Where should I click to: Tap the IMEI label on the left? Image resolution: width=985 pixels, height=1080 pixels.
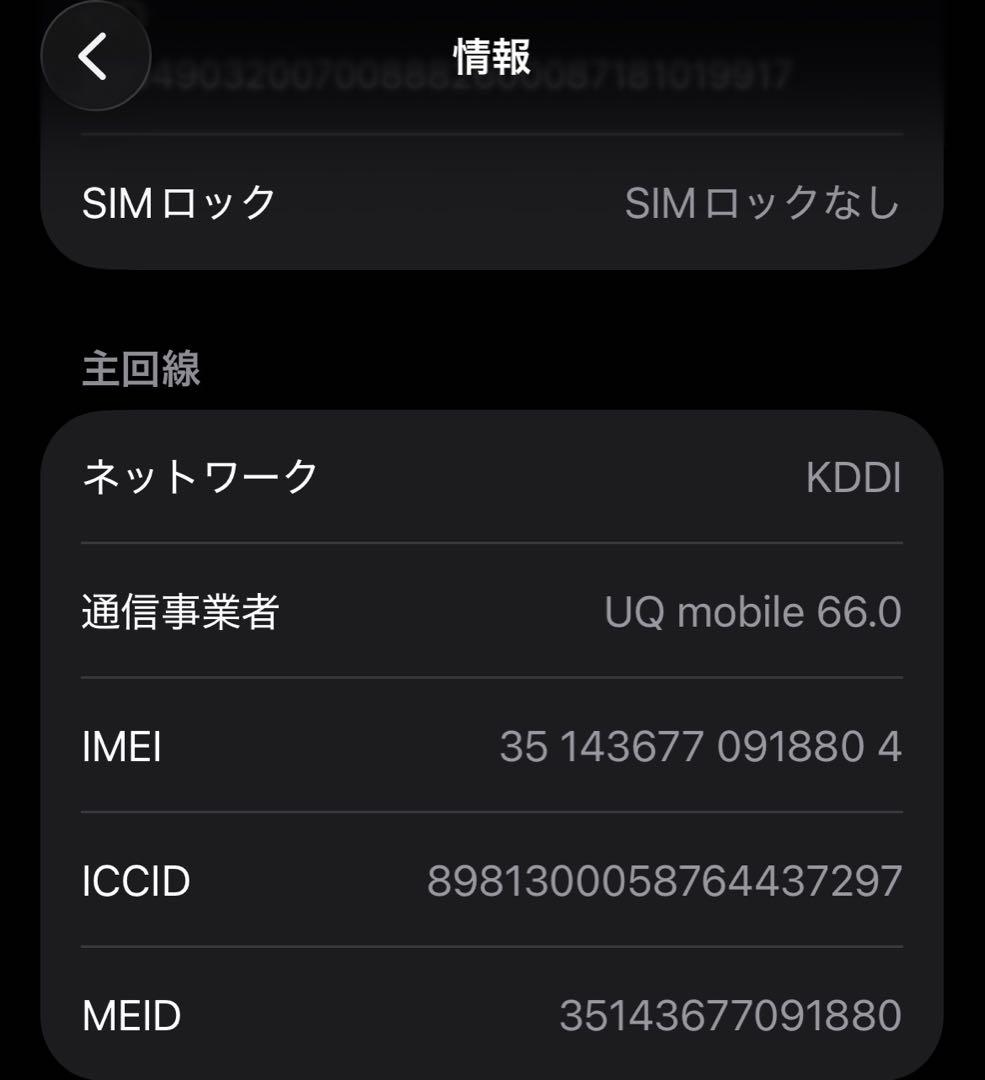(121, 749)
